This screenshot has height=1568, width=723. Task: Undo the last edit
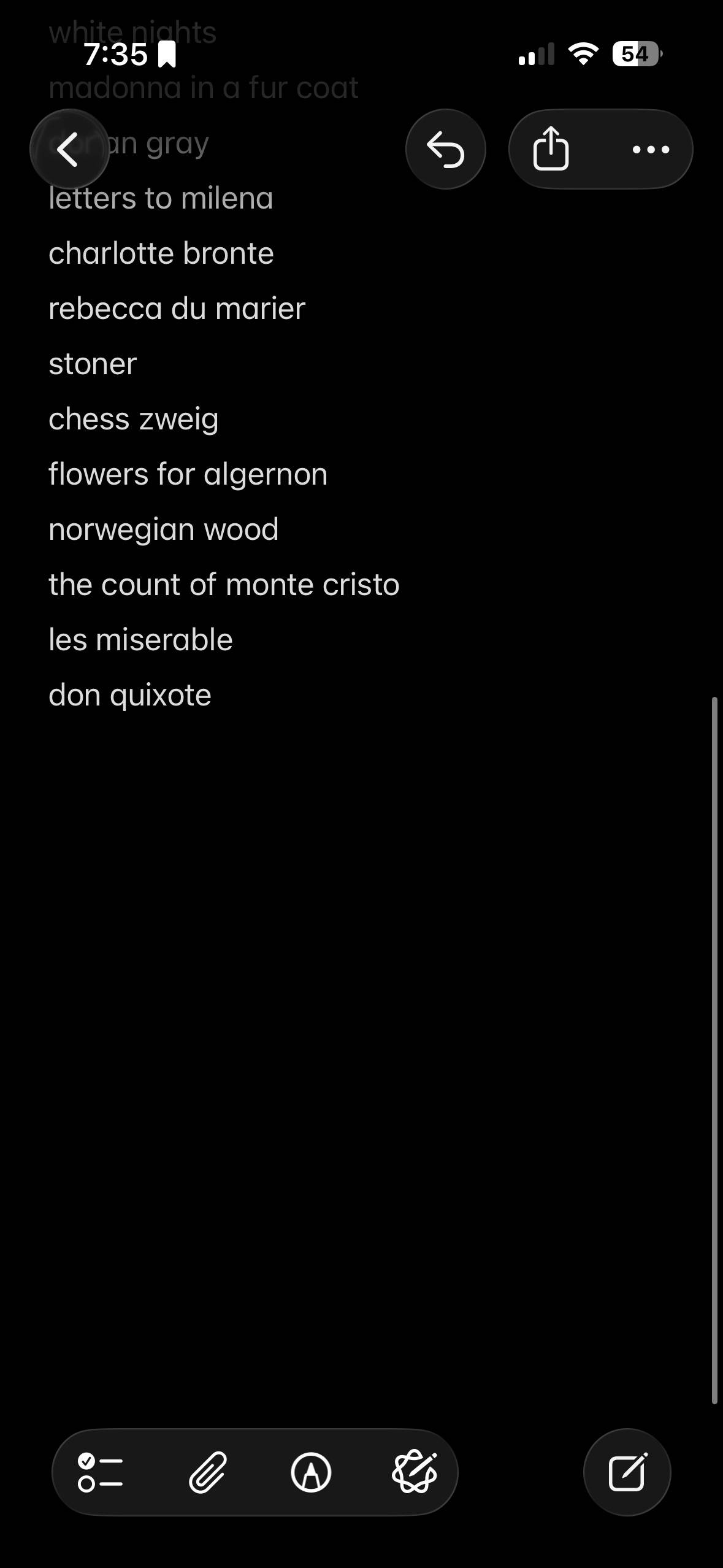point(446,149)
